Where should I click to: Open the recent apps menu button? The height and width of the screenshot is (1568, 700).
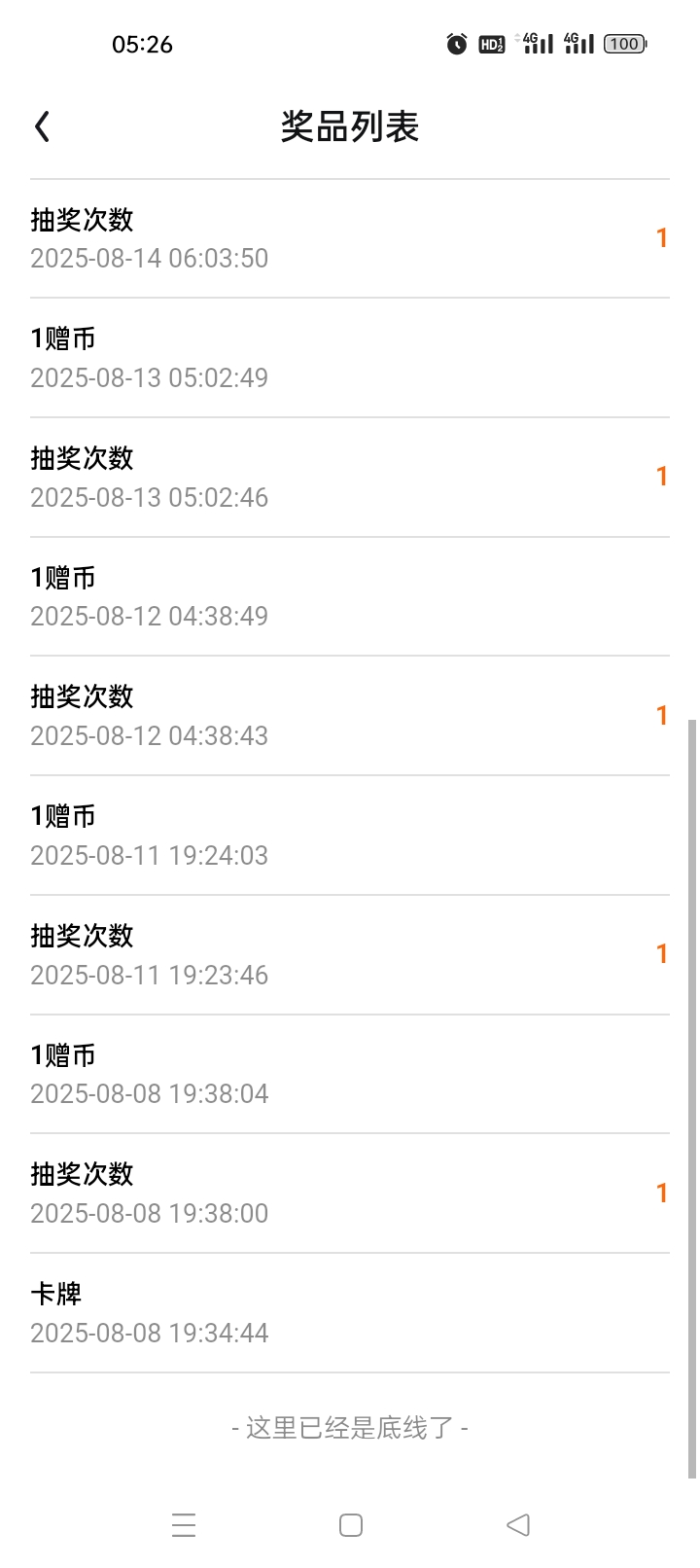click(x=184, y=1524)
